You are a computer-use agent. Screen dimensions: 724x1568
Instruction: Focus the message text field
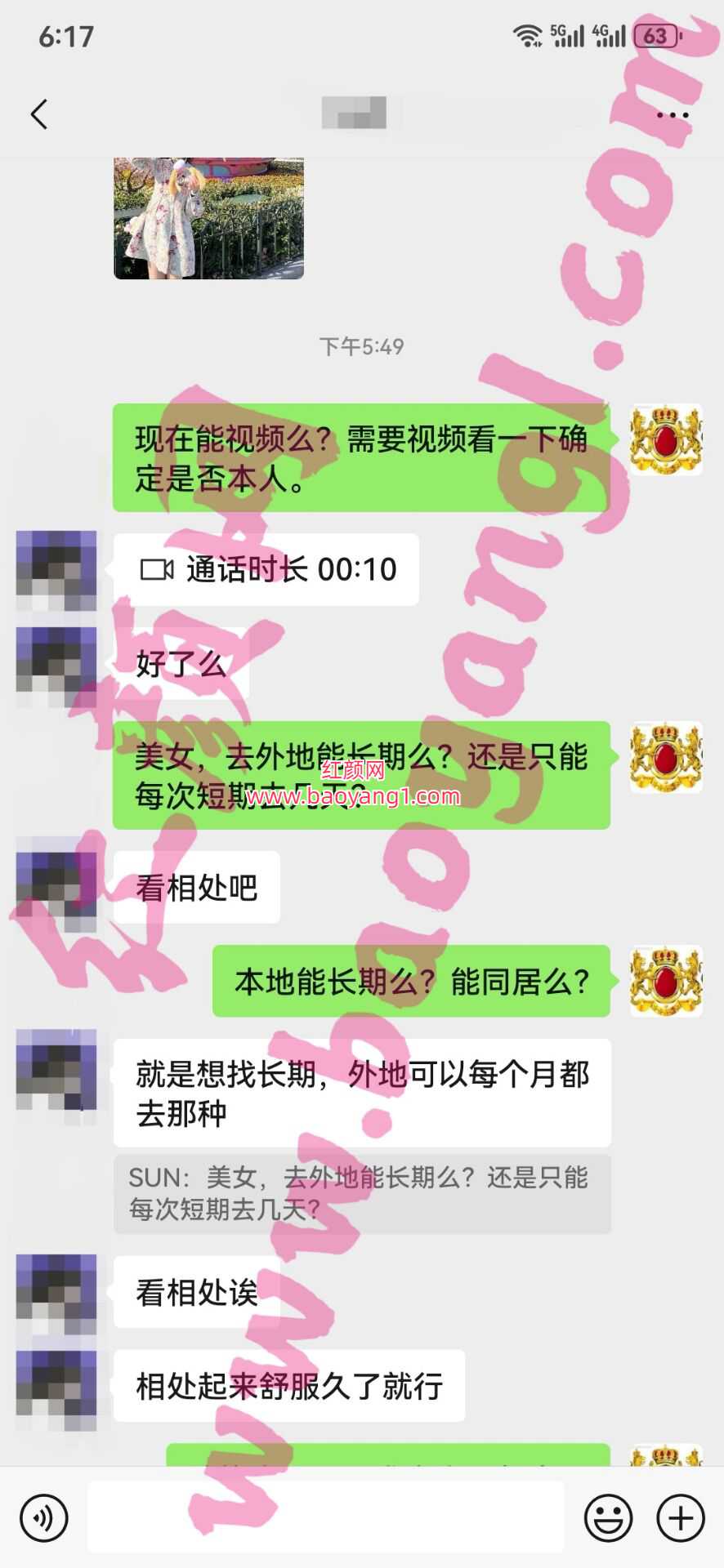325,1517
